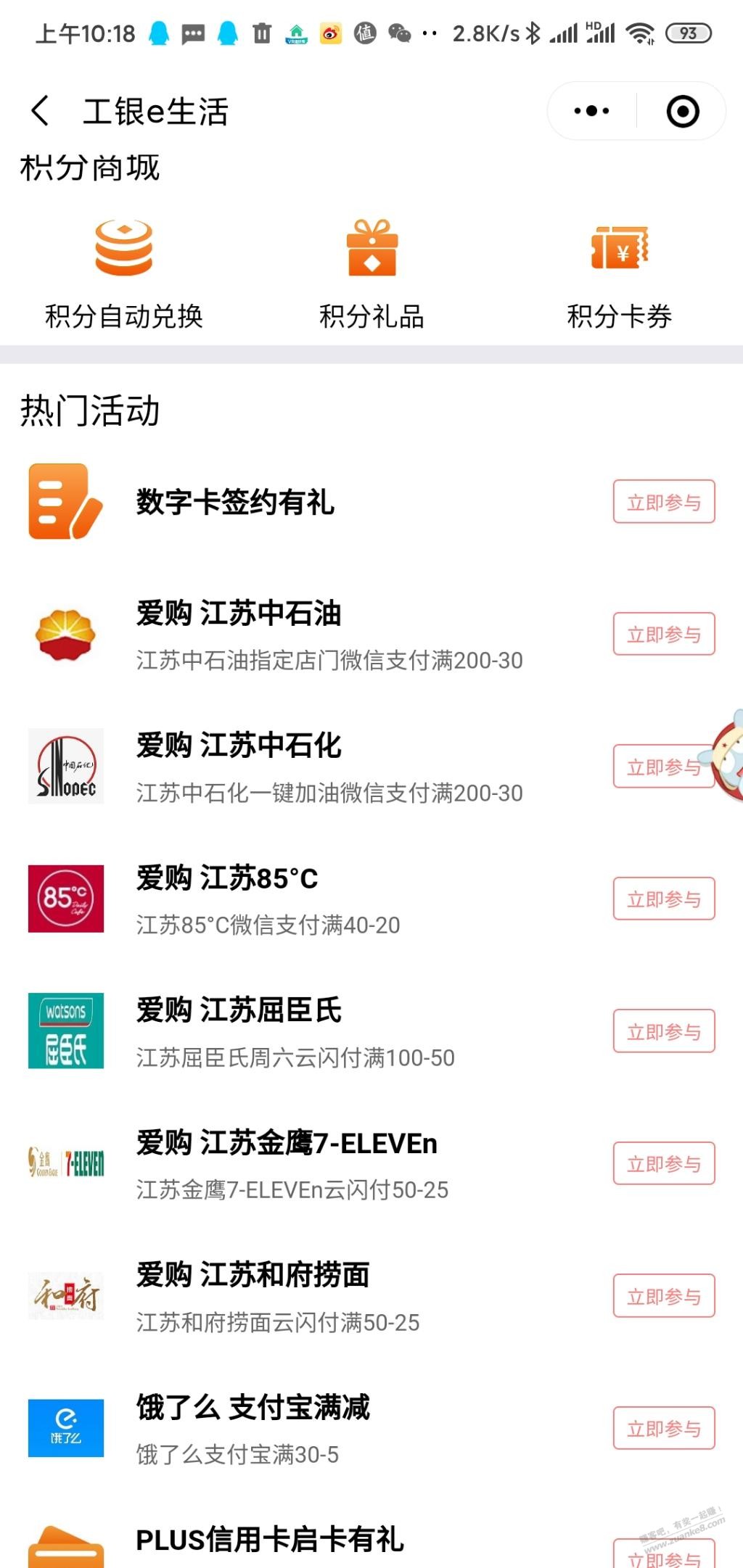Open the mini program overflow menu
Screen dimensions: 743x1568
591,111
